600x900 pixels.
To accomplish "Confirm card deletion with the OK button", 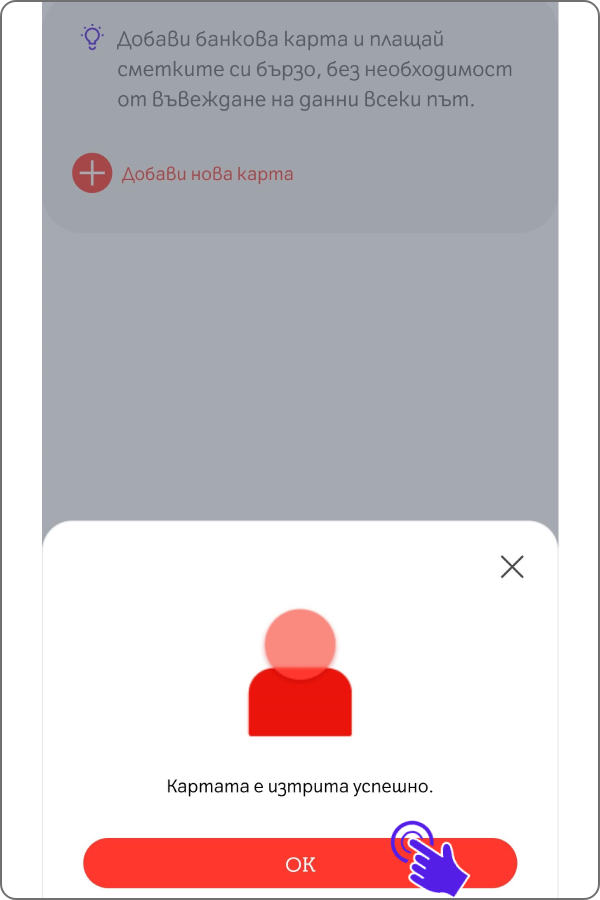I will tap(299, 863).
